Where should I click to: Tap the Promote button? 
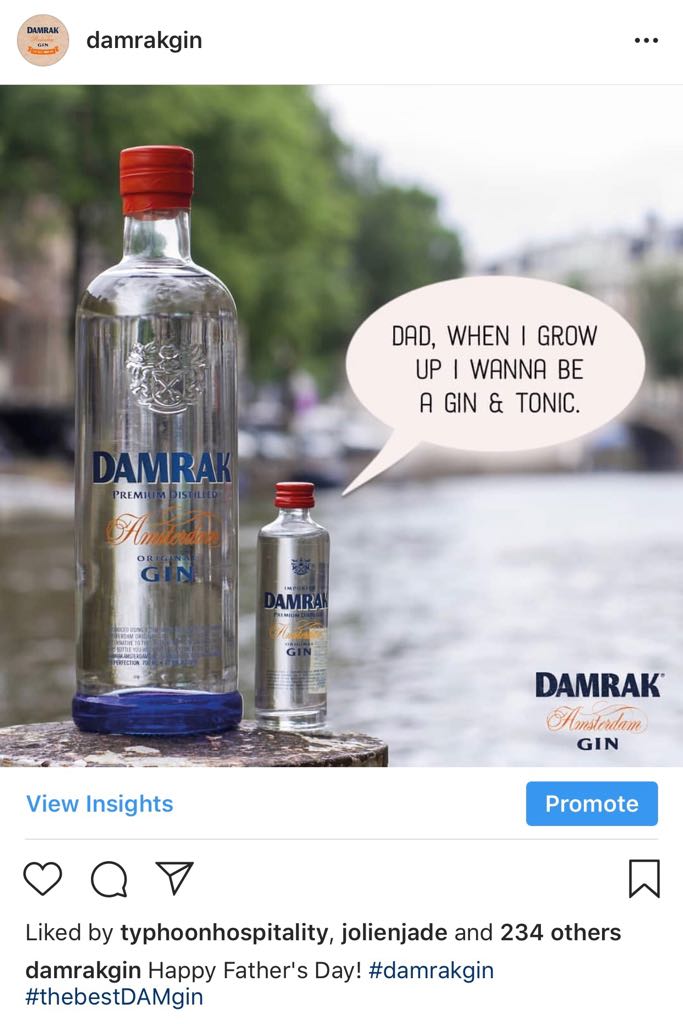(x=591, y=804)
